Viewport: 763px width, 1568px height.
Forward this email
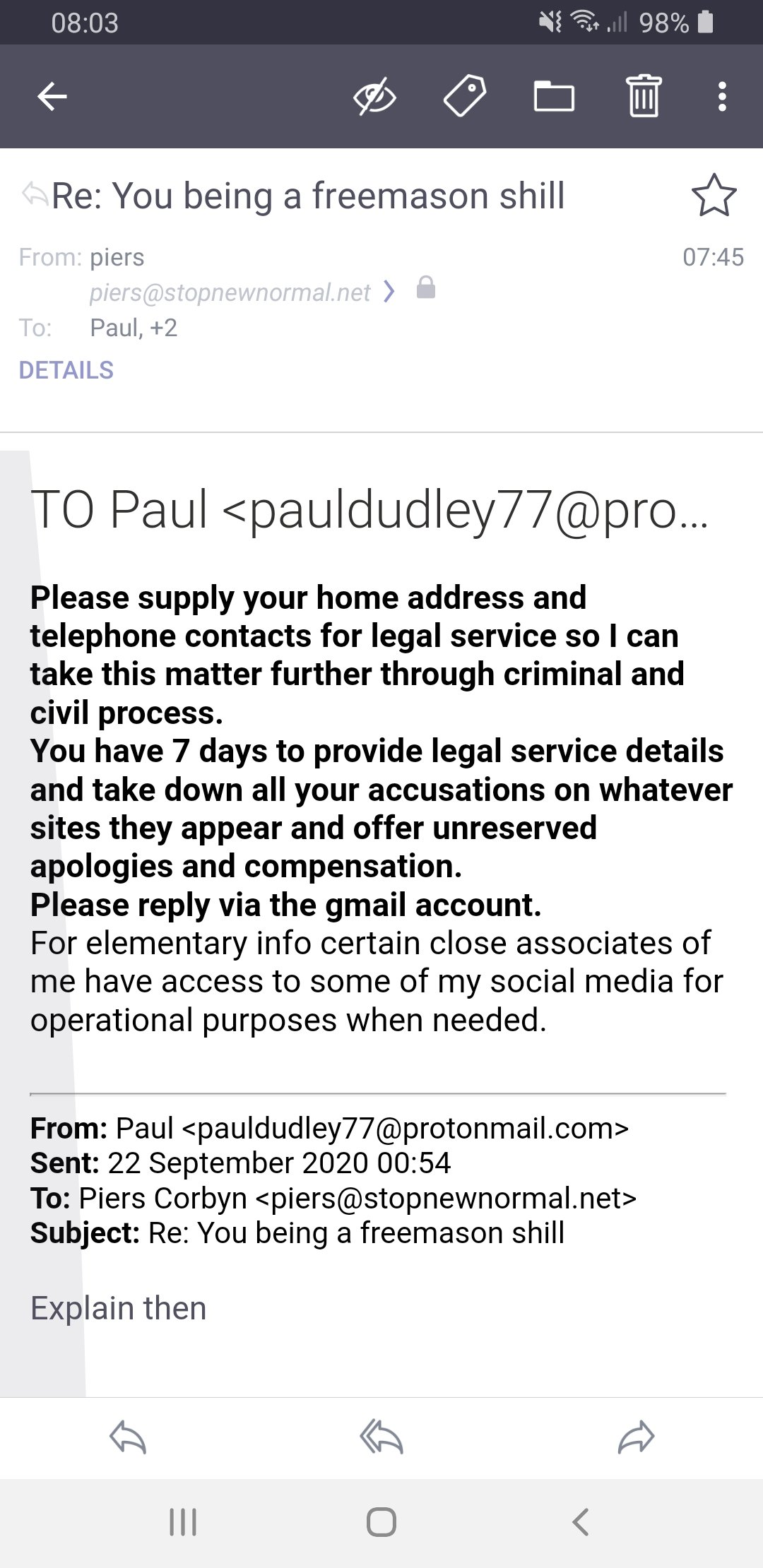pos(636,1437)
